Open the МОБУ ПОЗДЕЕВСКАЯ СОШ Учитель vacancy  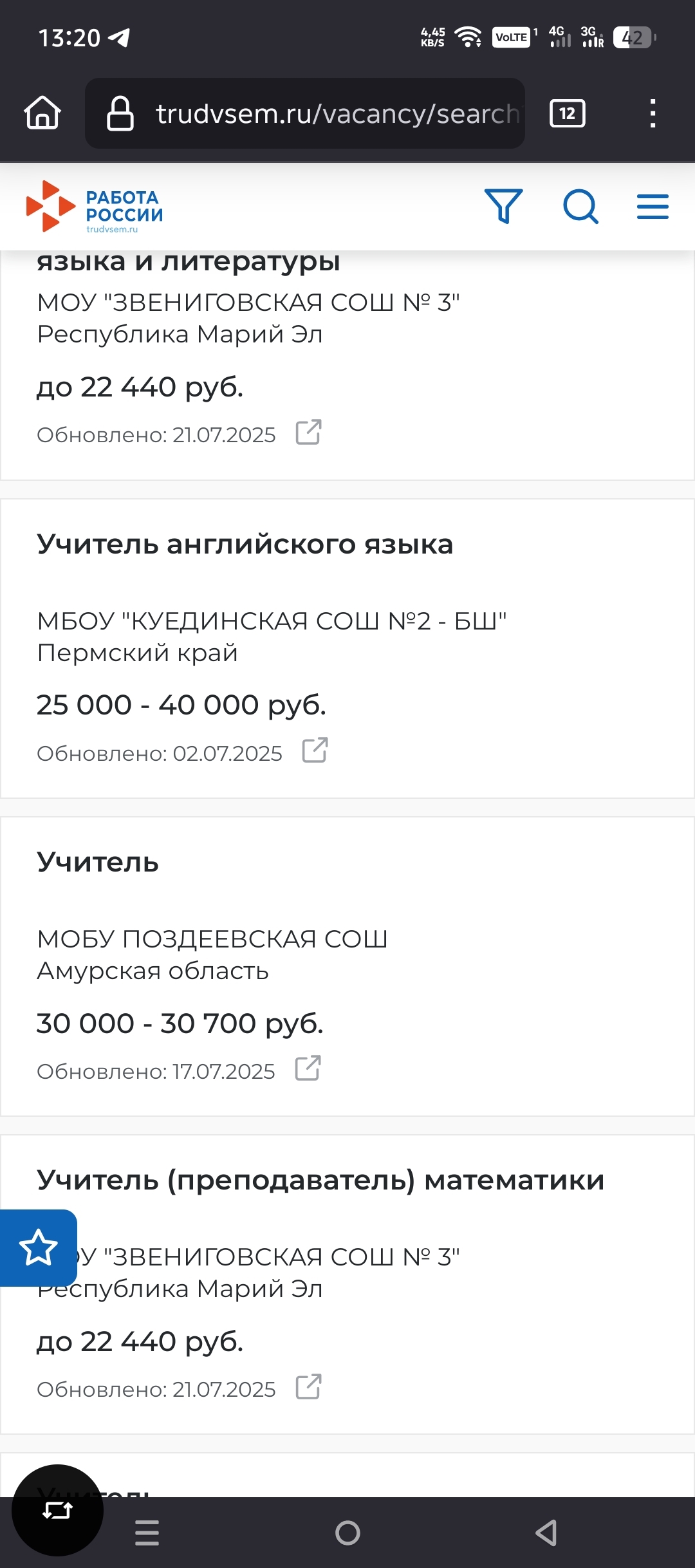tap(98, 863)
